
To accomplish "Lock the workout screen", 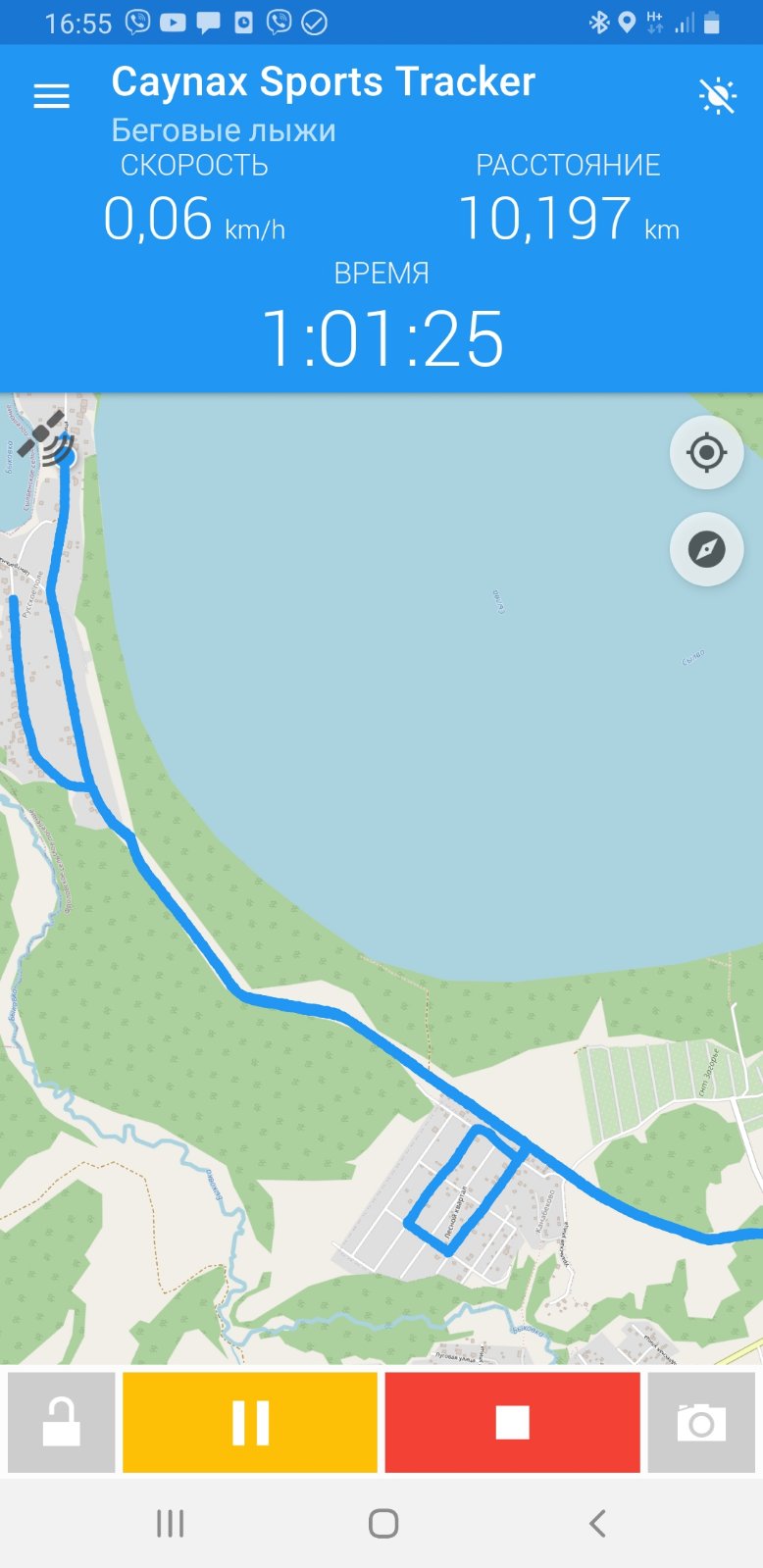I will coord(62,1422).
